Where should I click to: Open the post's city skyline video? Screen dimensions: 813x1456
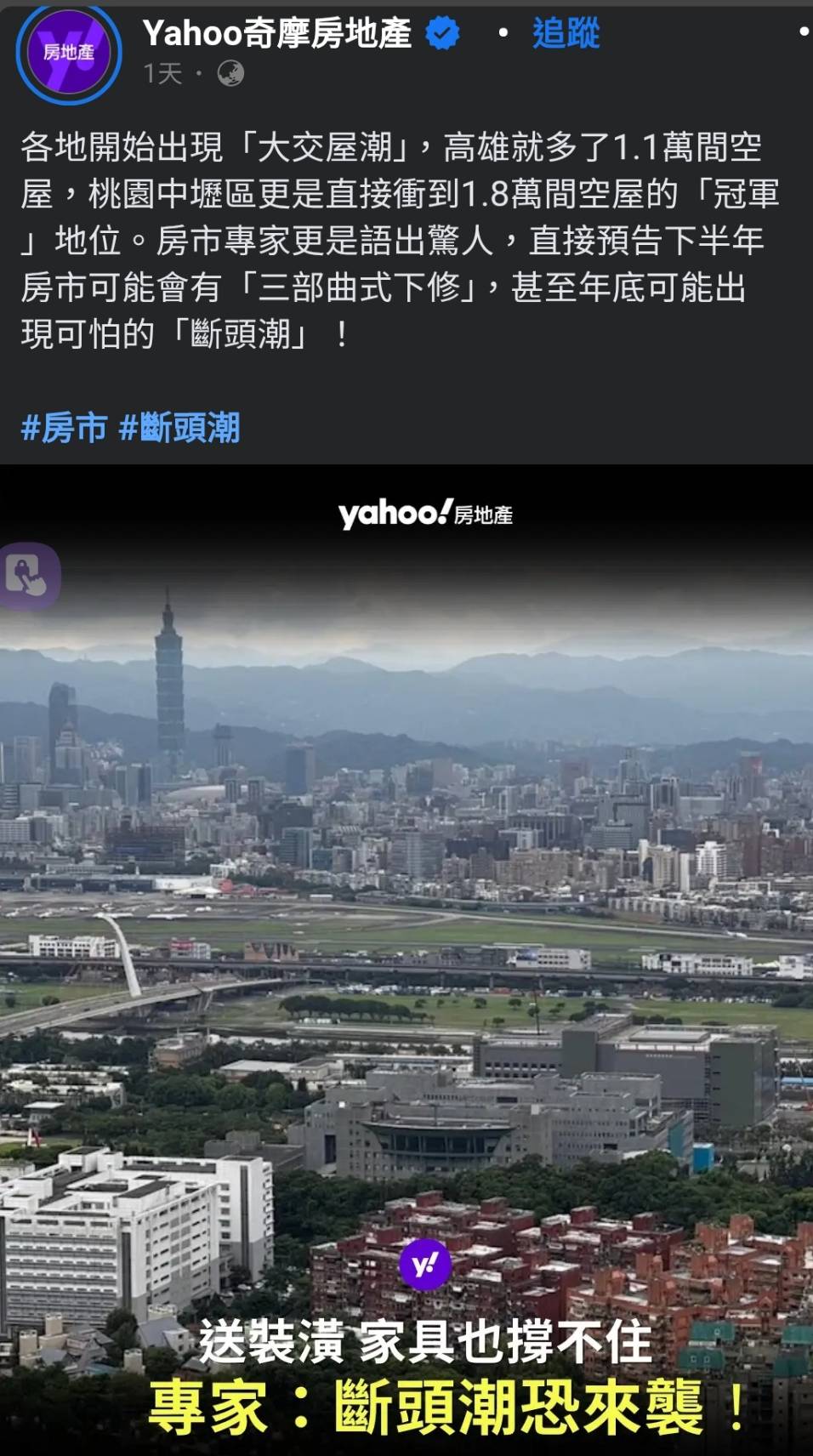click(406, 936)
